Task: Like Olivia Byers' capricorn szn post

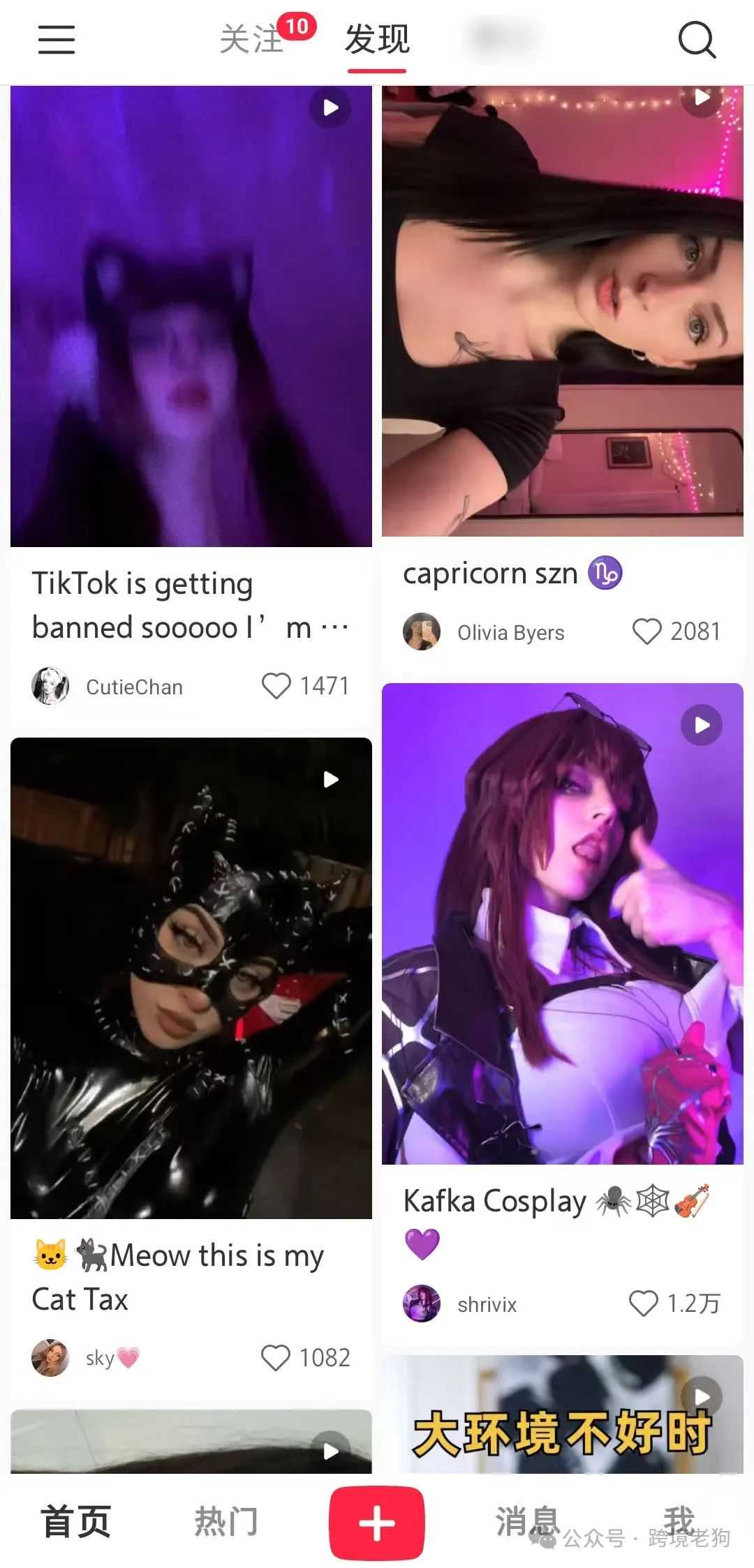Action: click(646, 632)
